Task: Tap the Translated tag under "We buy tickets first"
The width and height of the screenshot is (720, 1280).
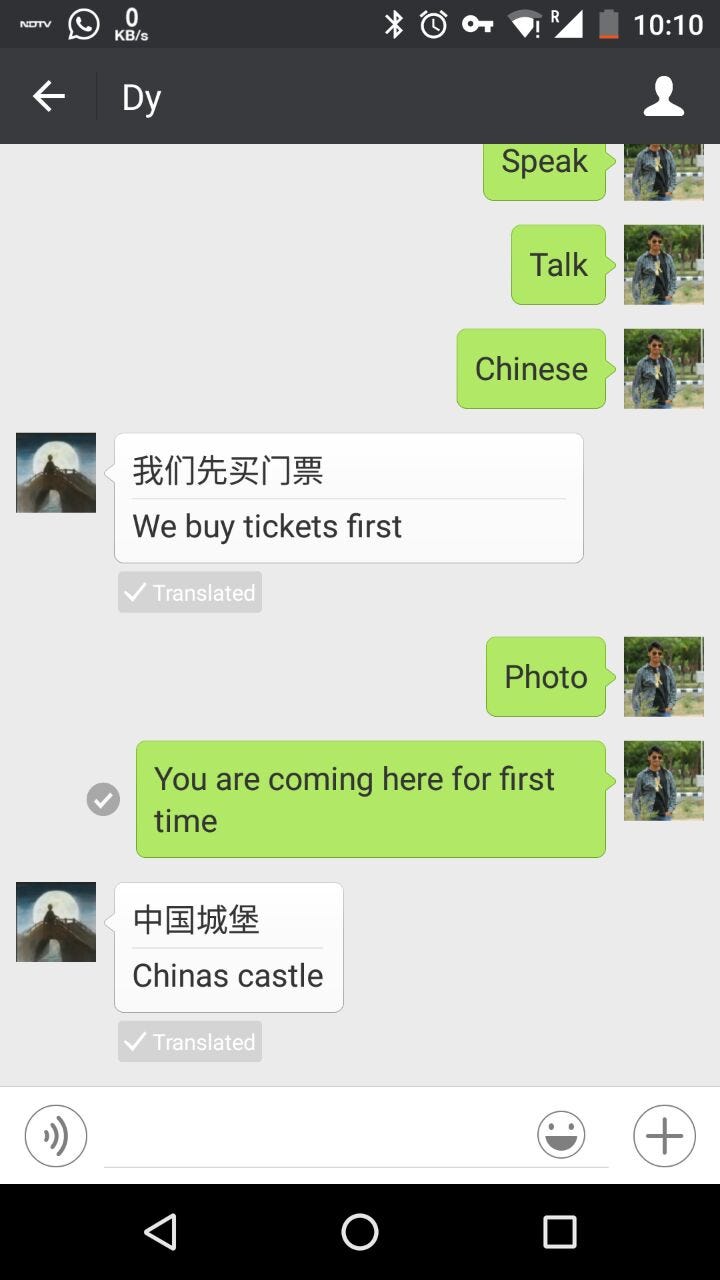Action: coord(190,593)
